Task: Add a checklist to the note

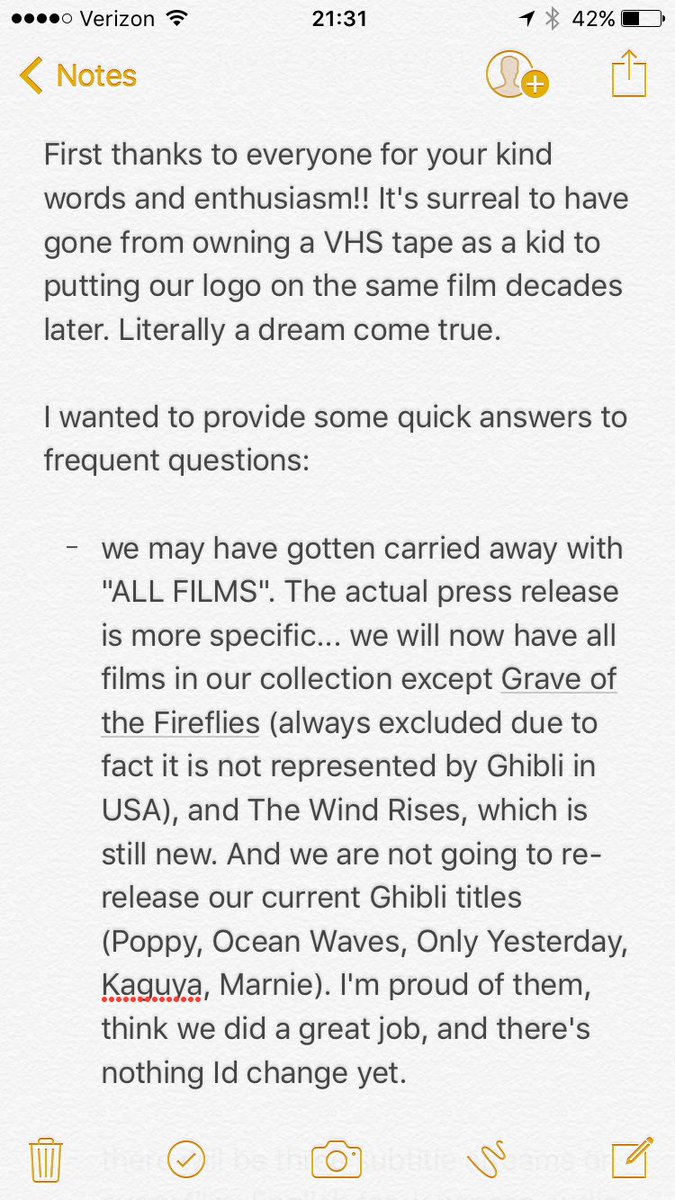Action: point(187,1160)
